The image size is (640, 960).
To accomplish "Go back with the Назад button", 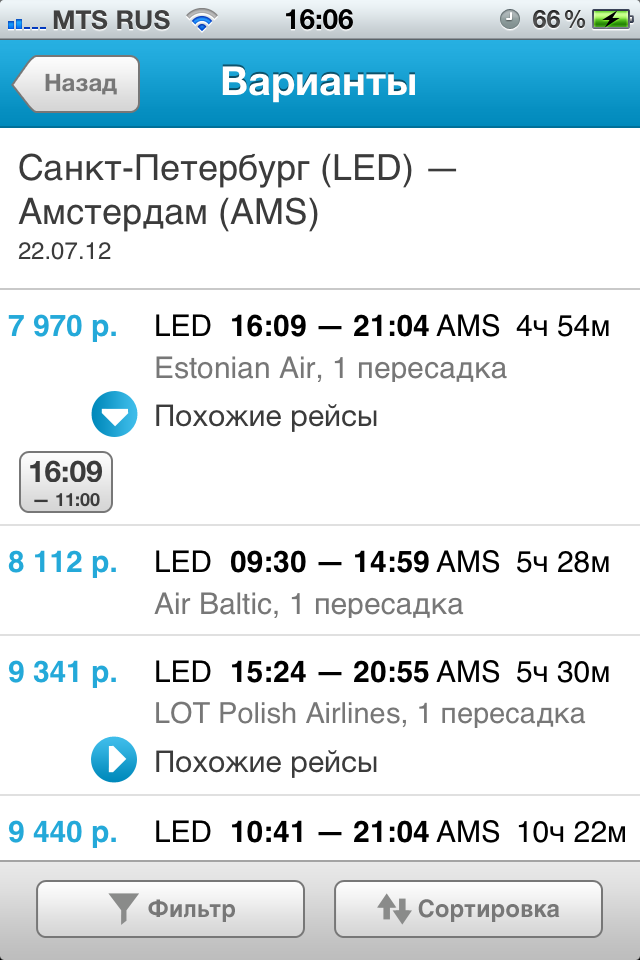I will click(x=76, y=83).
